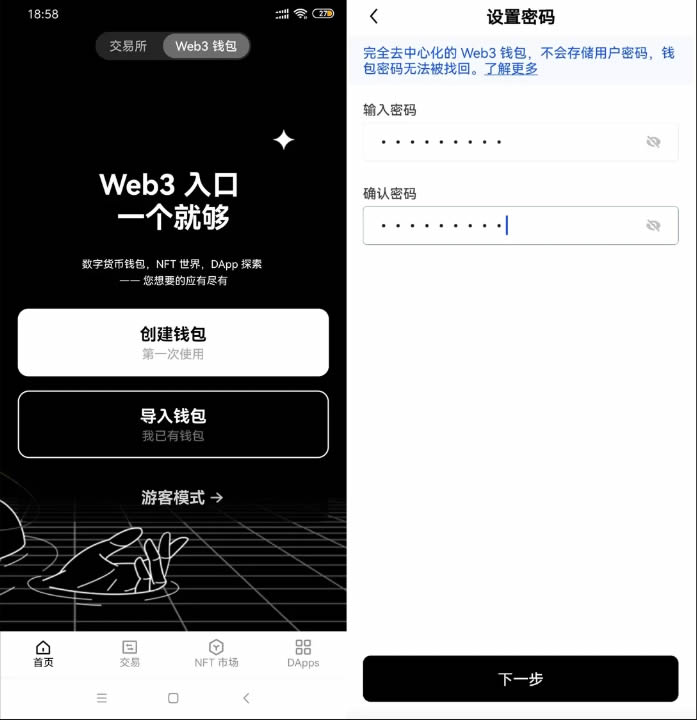Open the 了解更多 link
Screen dimensions: 697x720
(x=511, y=69)
